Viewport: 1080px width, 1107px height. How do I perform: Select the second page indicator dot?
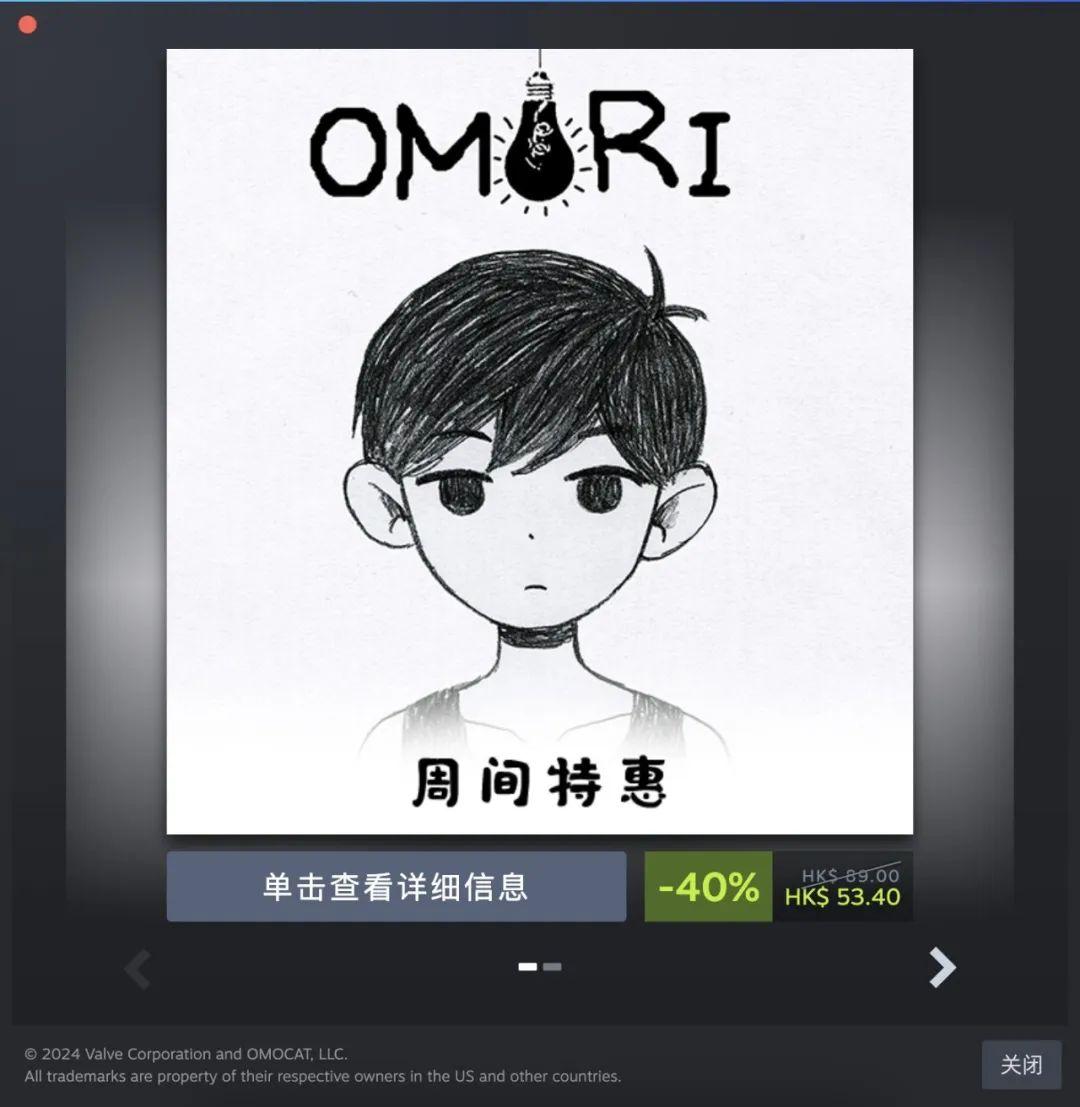(x=552, y=967)
